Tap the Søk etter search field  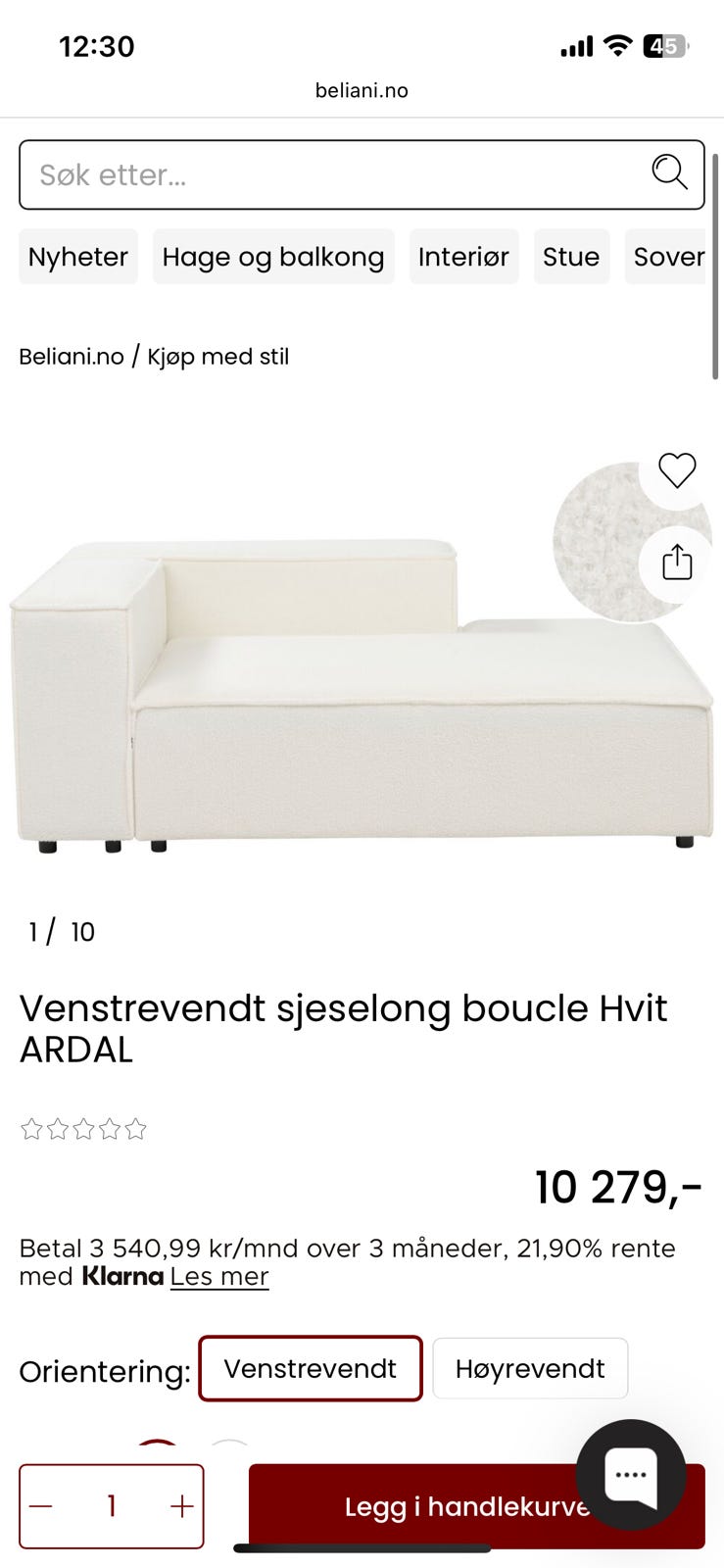point(294,174)
